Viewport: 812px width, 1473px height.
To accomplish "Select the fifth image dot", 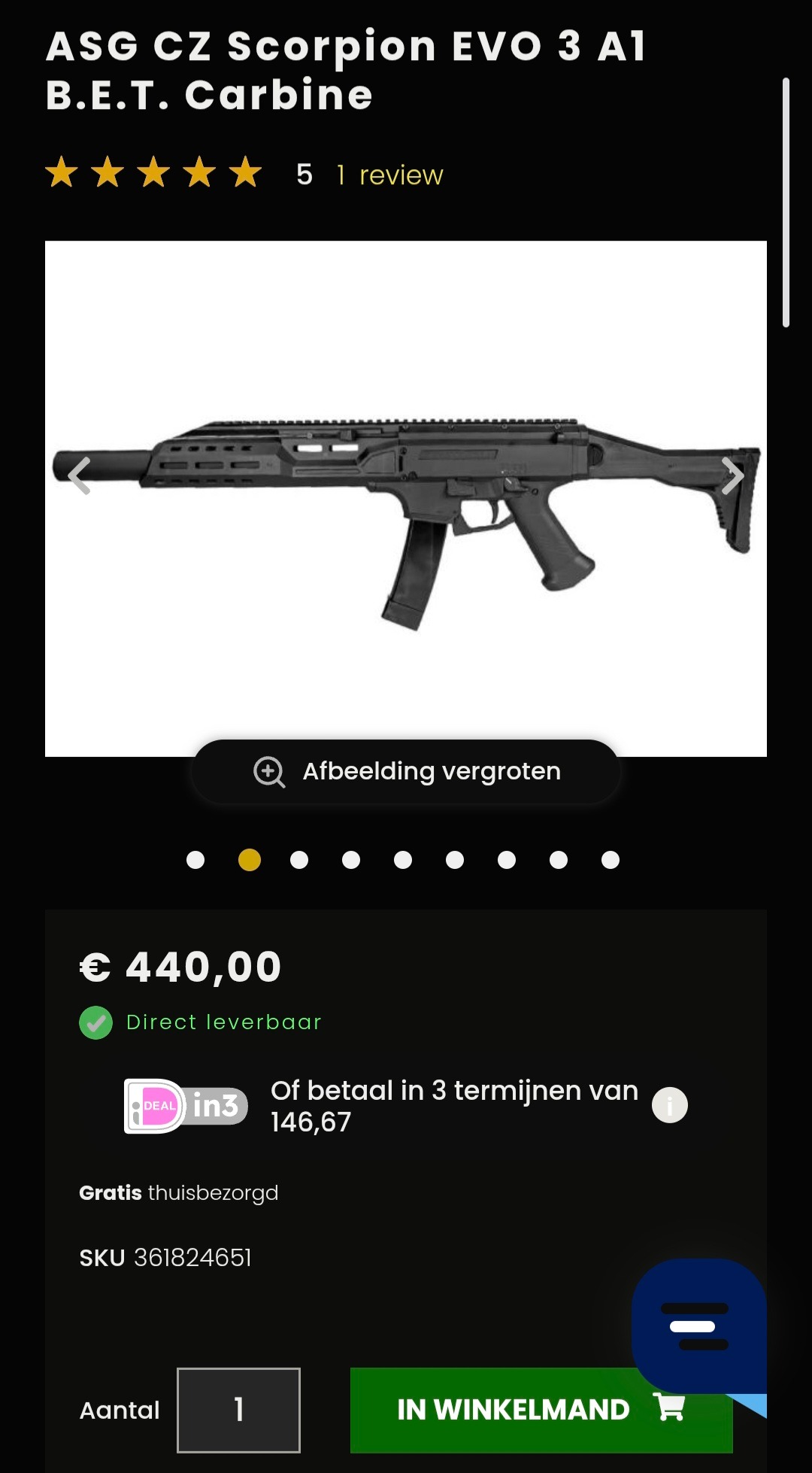I will (403, 860).
